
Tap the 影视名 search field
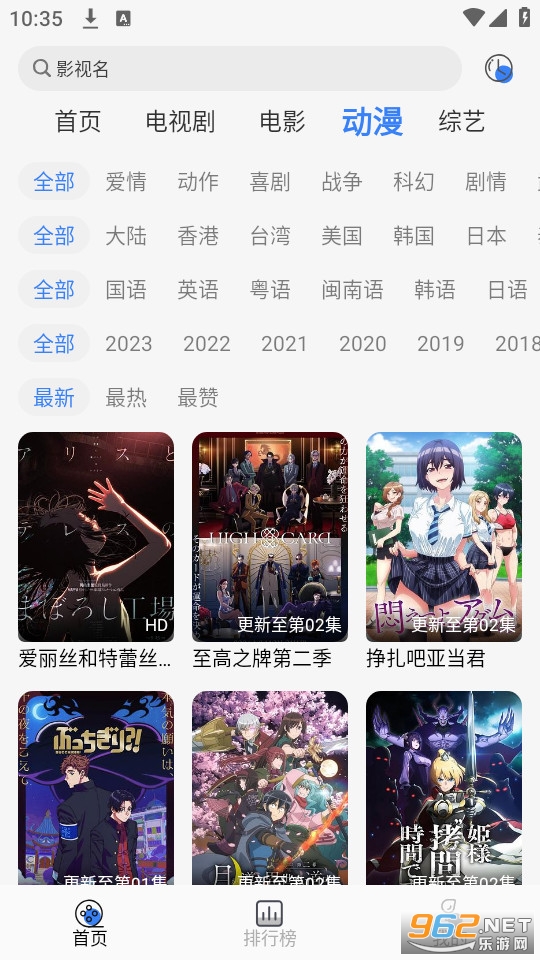(239, 69)
